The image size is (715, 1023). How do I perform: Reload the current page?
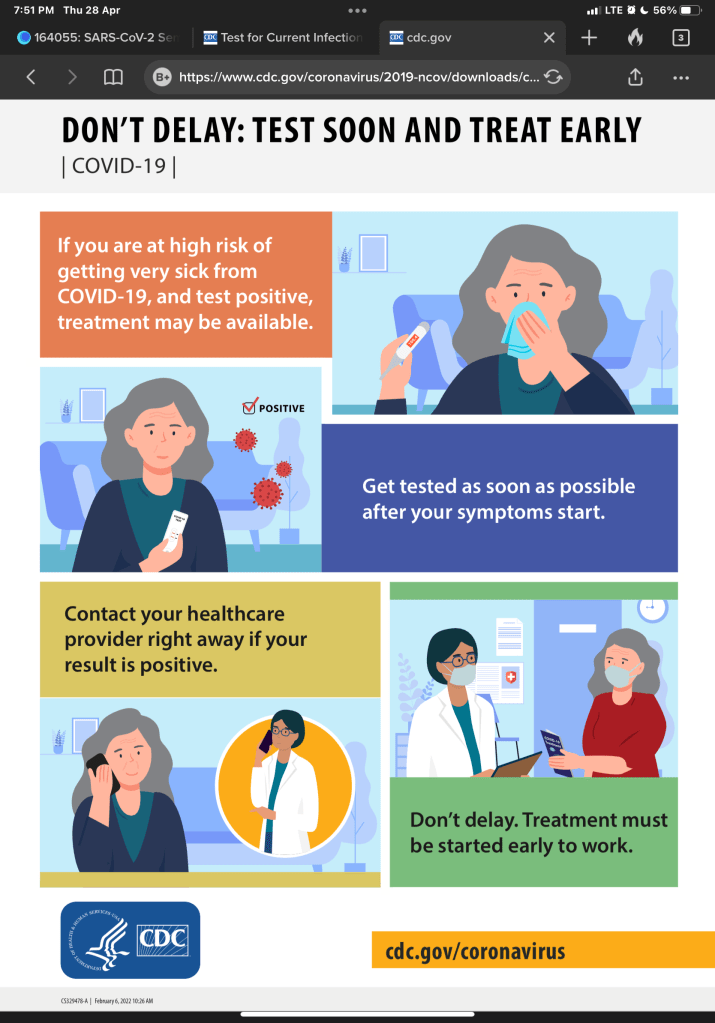tap(553, 77)
